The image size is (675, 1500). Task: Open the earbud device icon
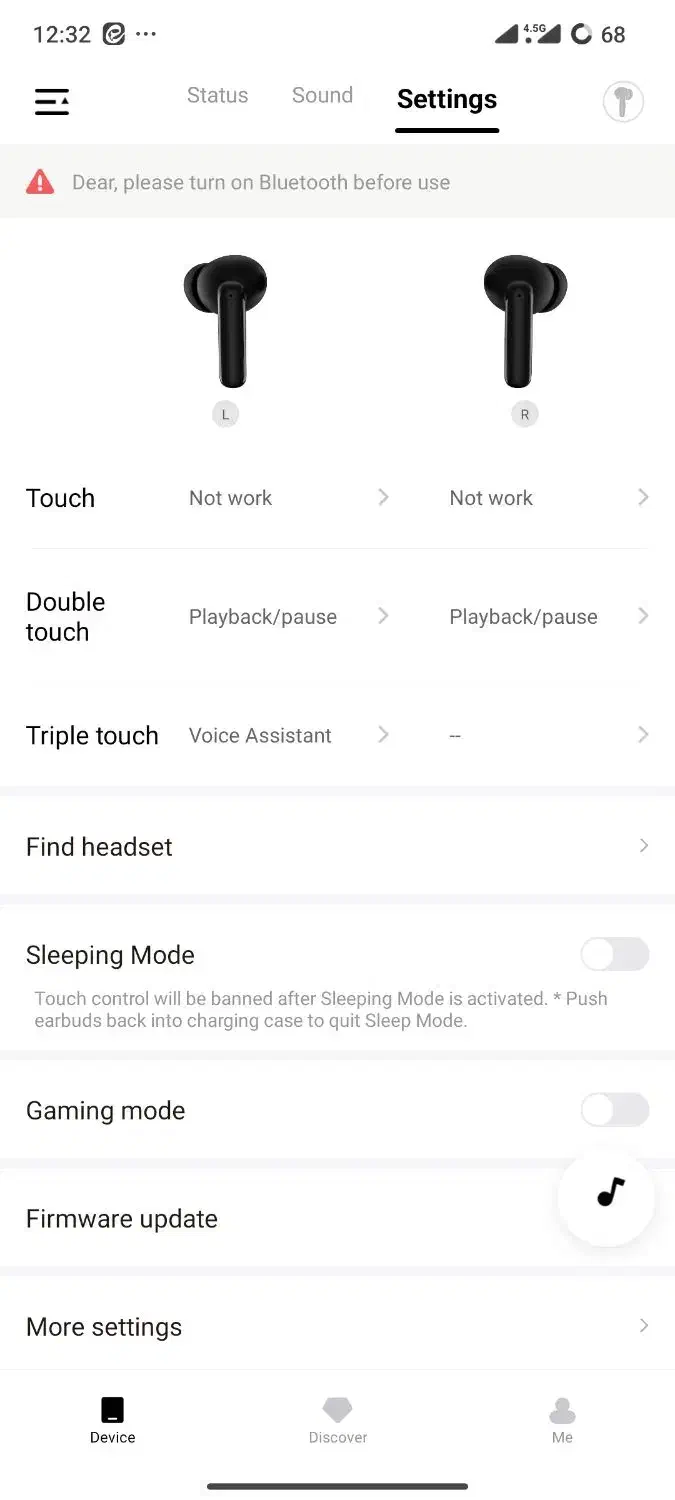point(622,101)
